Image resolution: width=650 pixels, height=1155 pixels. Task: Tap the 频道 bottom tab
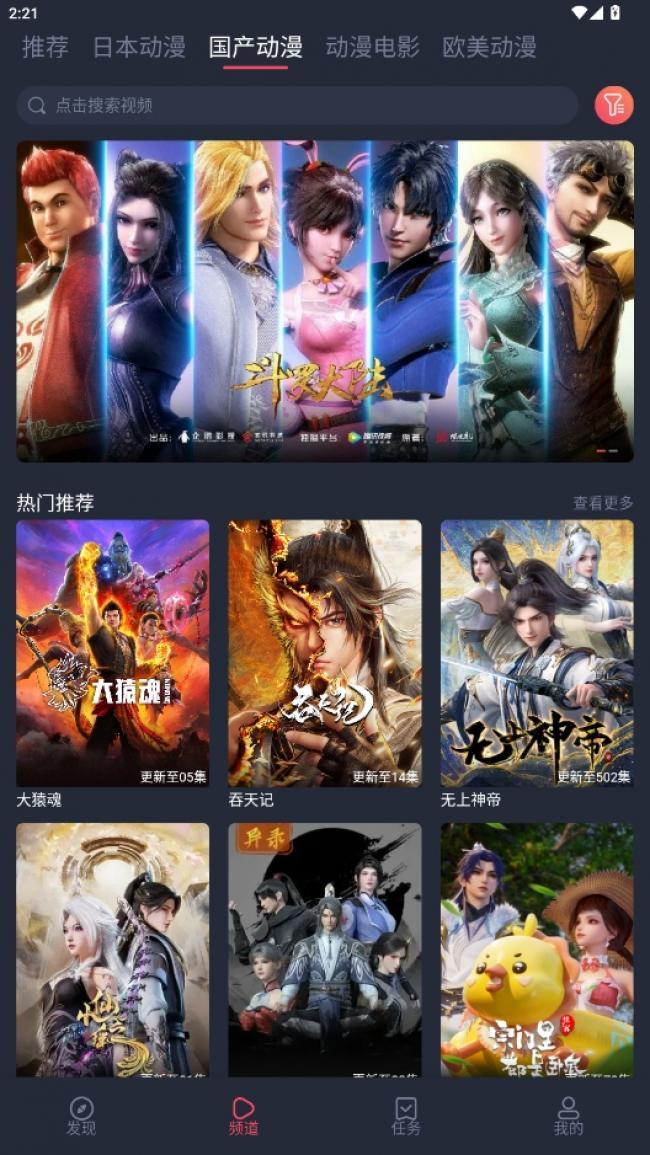pyautogui.click(x=243, y=1116)
